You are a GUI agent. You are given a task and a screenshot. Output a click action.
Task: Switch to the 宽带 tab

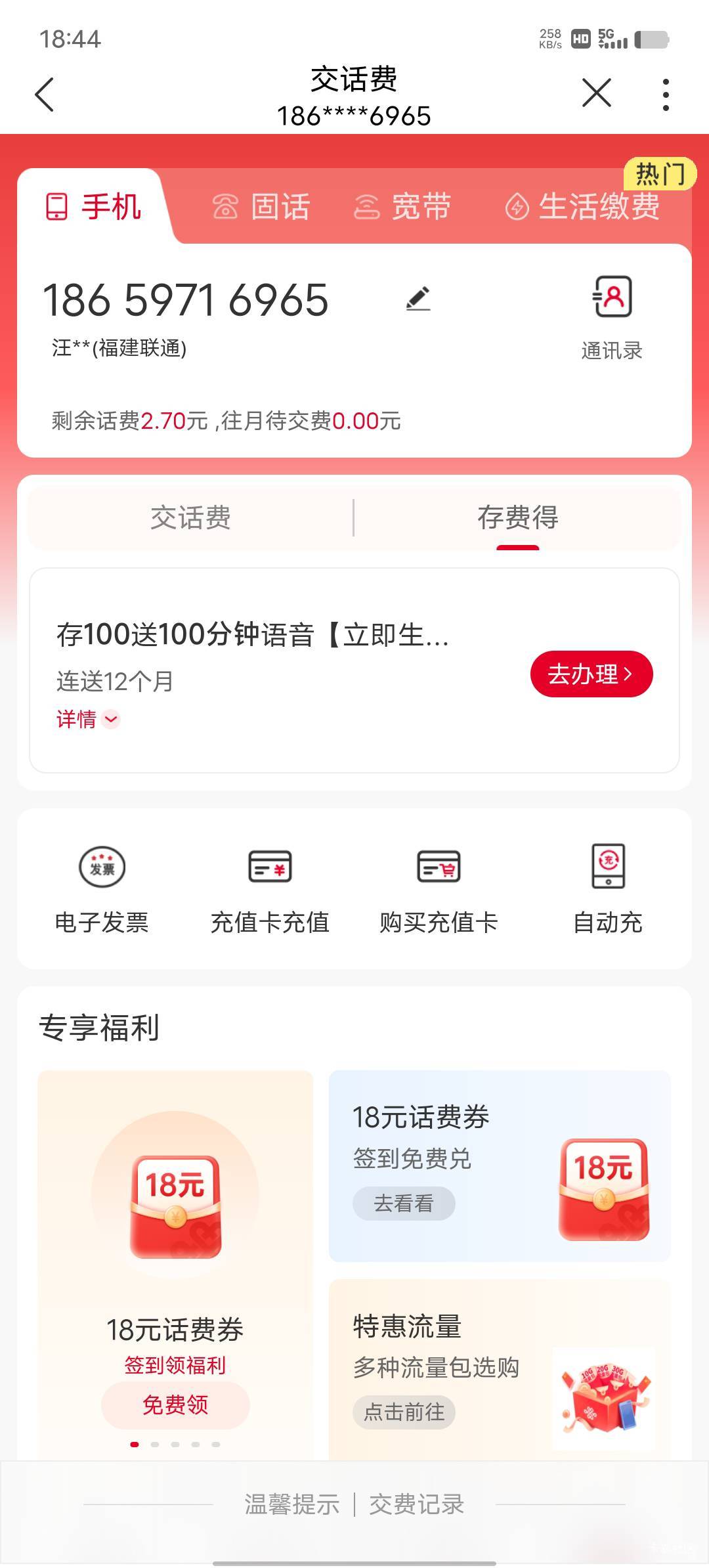coord(402,207)
